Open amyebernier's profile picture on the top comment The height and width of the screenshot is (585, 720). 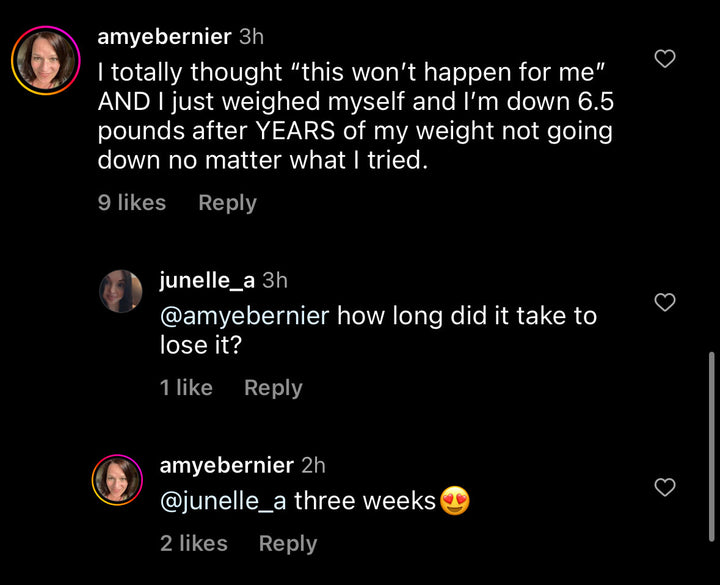click(45, 61)
